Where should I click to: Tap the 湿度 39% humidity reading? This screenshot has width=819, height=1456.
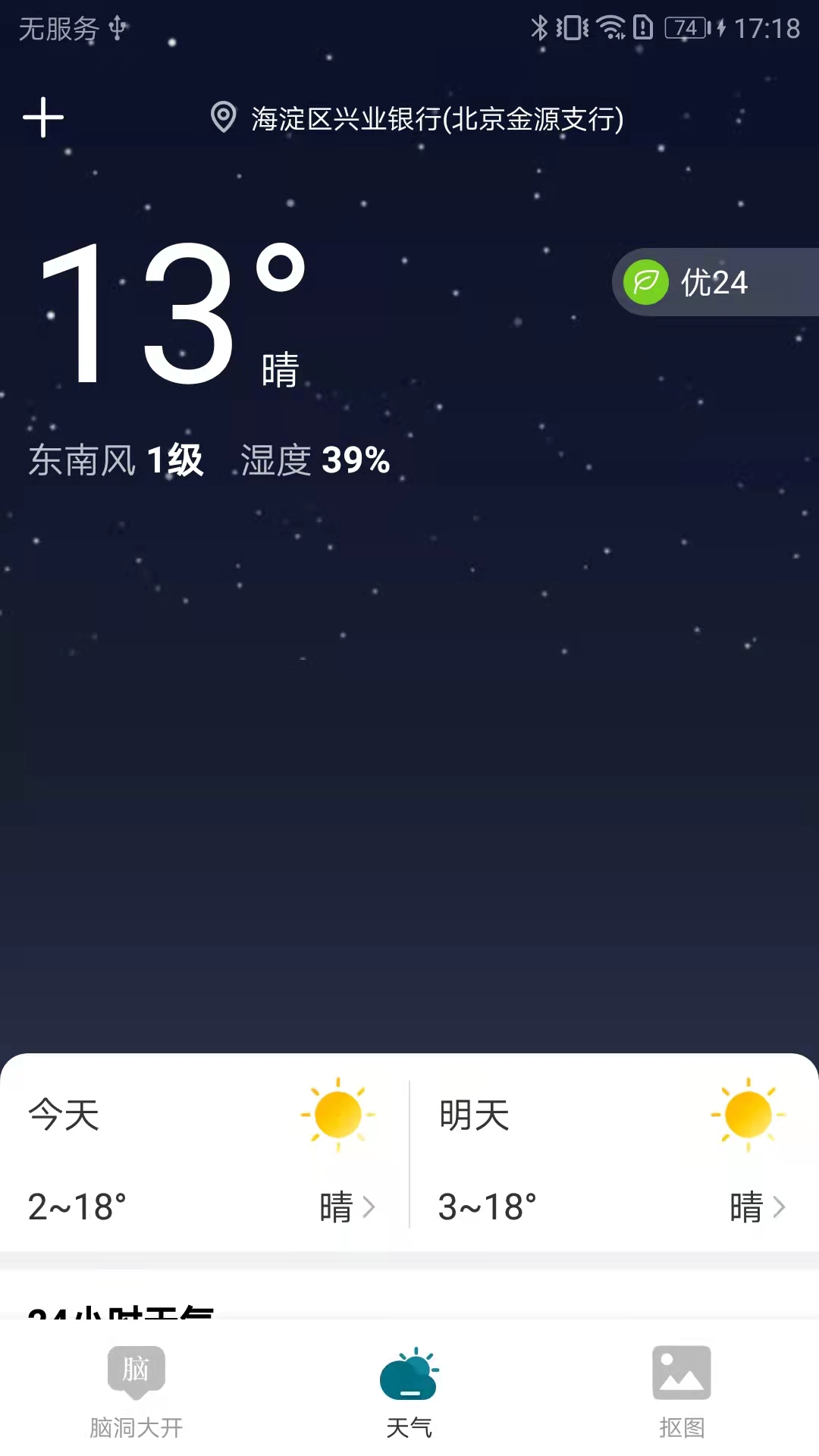tap(314, 459)
